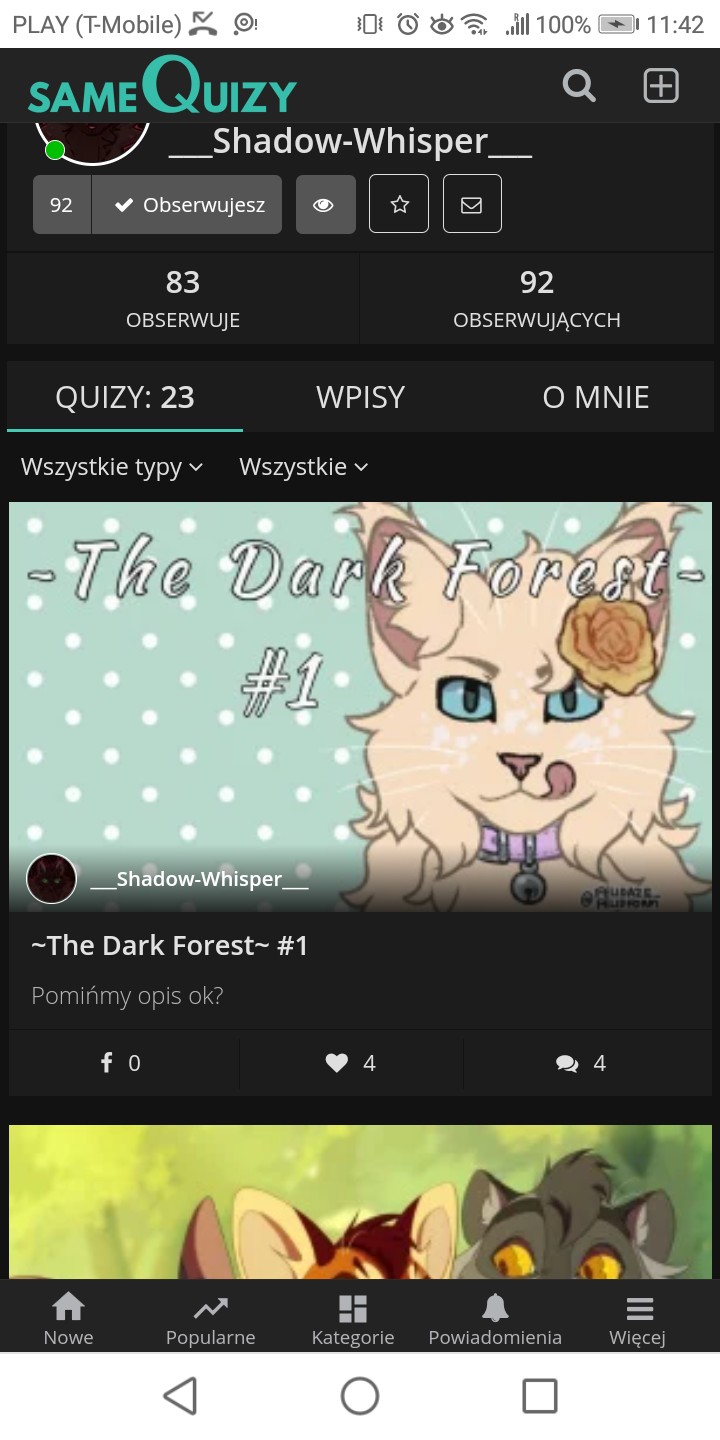The image size is (720, 1440).
Task: View the 92 Obserwujących list
Action: pyautogui.click(x=537, y=299)
